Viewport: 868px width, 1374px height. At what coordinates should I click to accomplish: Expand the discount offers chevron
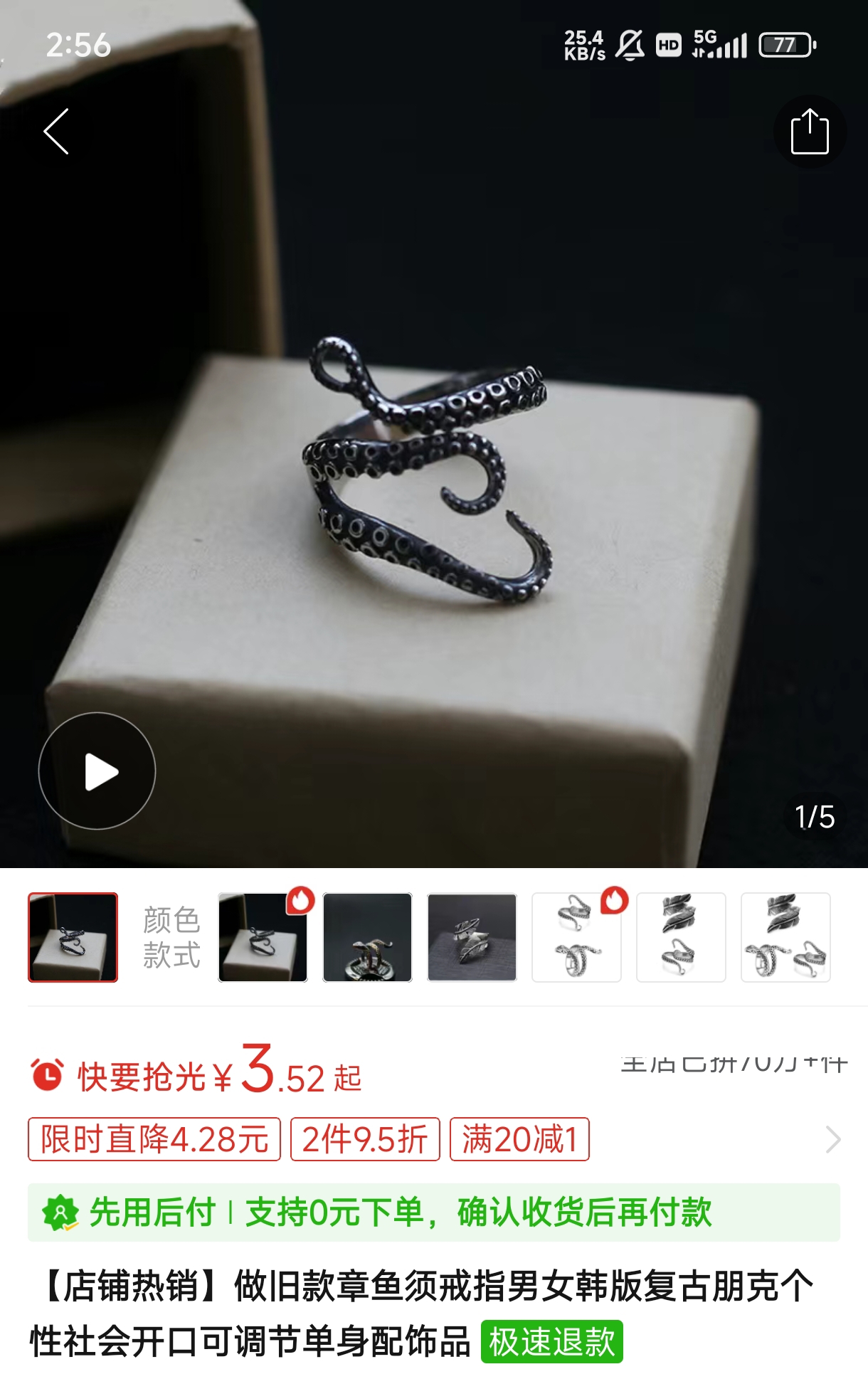click(x=833, y=1139)
